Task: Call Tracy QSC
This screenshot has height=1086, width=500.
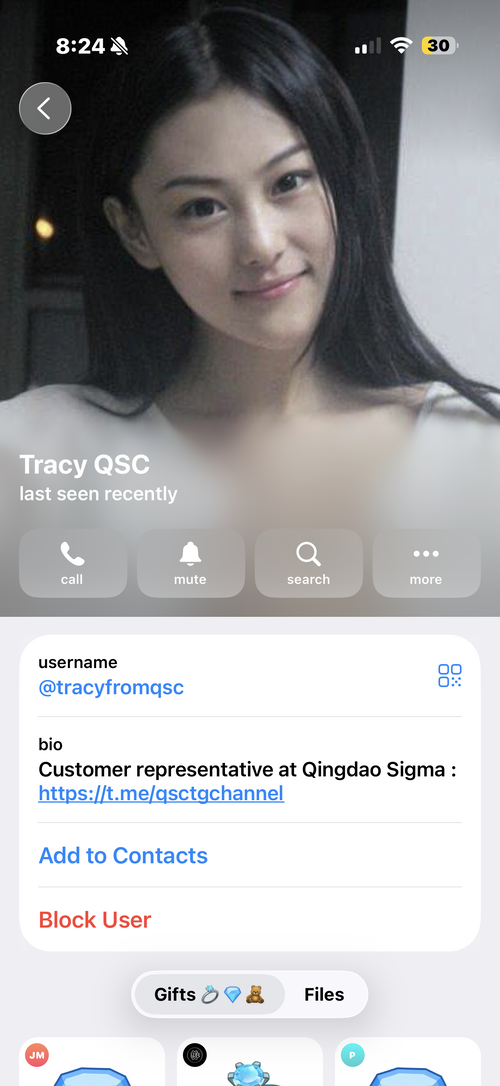Action: tap(73, 563)
